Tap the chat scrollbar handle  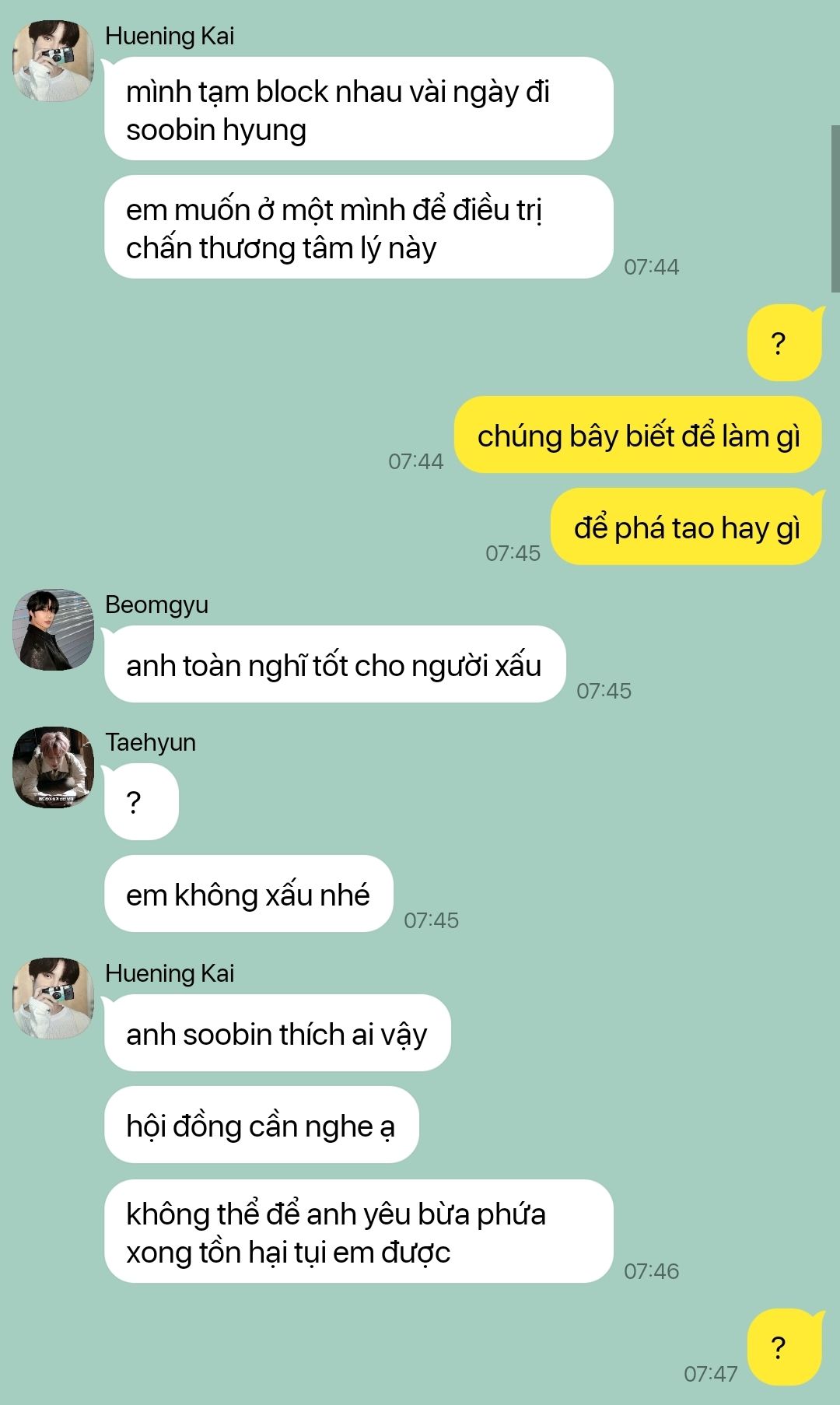coord(835,208)
